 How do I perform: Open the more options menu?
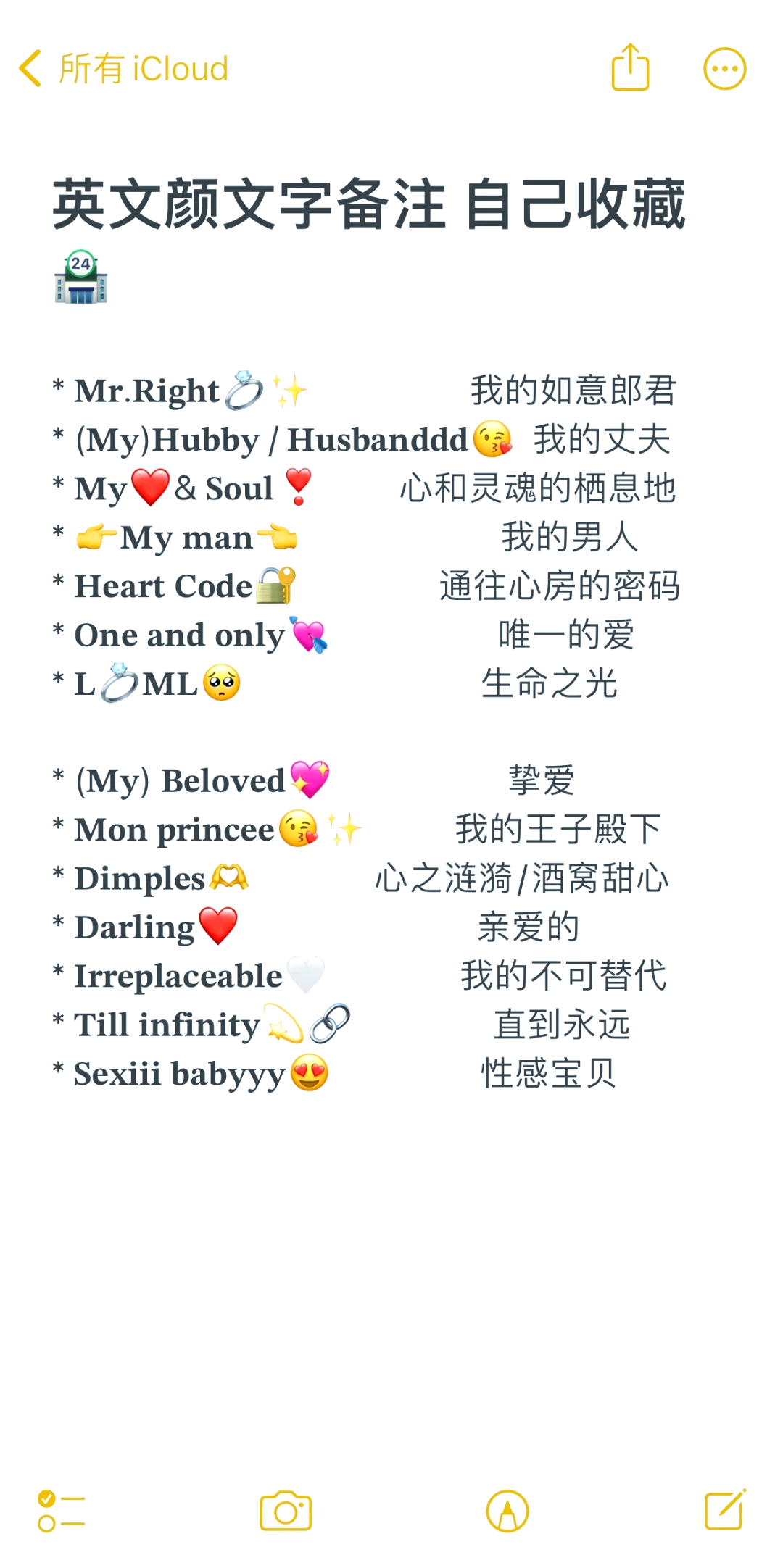724,69
